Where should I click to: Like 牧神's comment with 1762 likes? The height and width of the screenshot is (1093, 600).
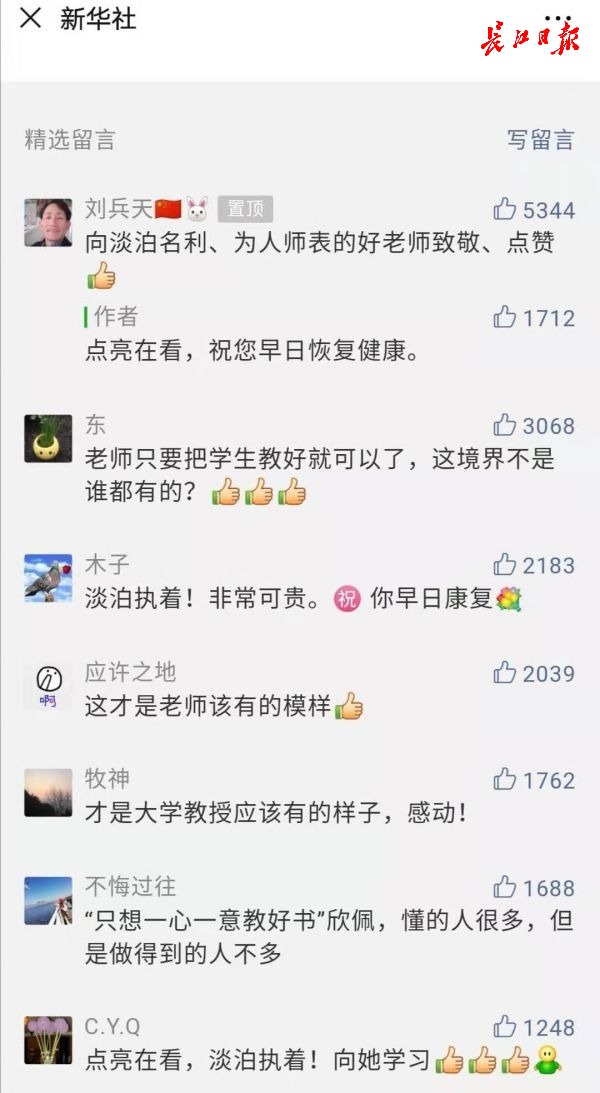(505, 779)
